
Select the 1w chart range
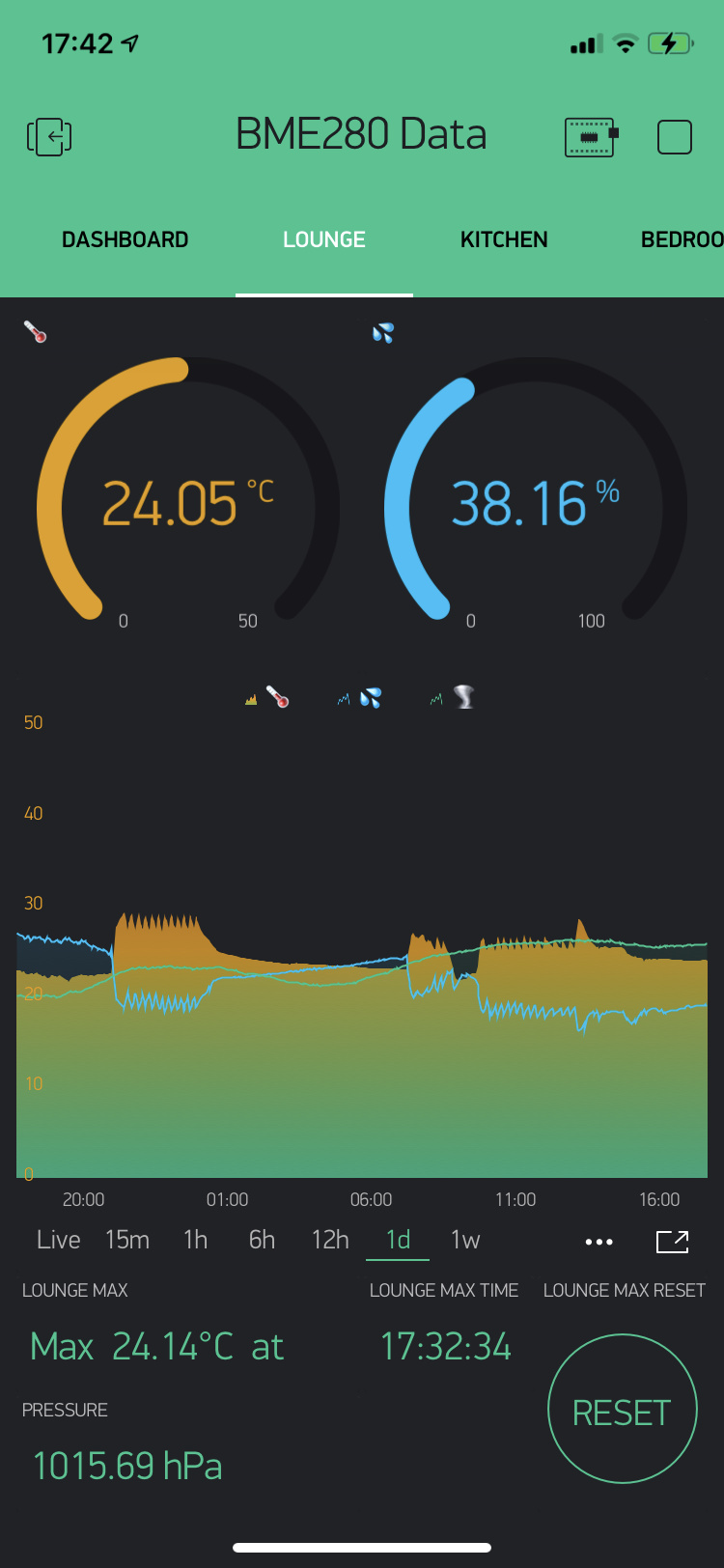[465, 1240]
